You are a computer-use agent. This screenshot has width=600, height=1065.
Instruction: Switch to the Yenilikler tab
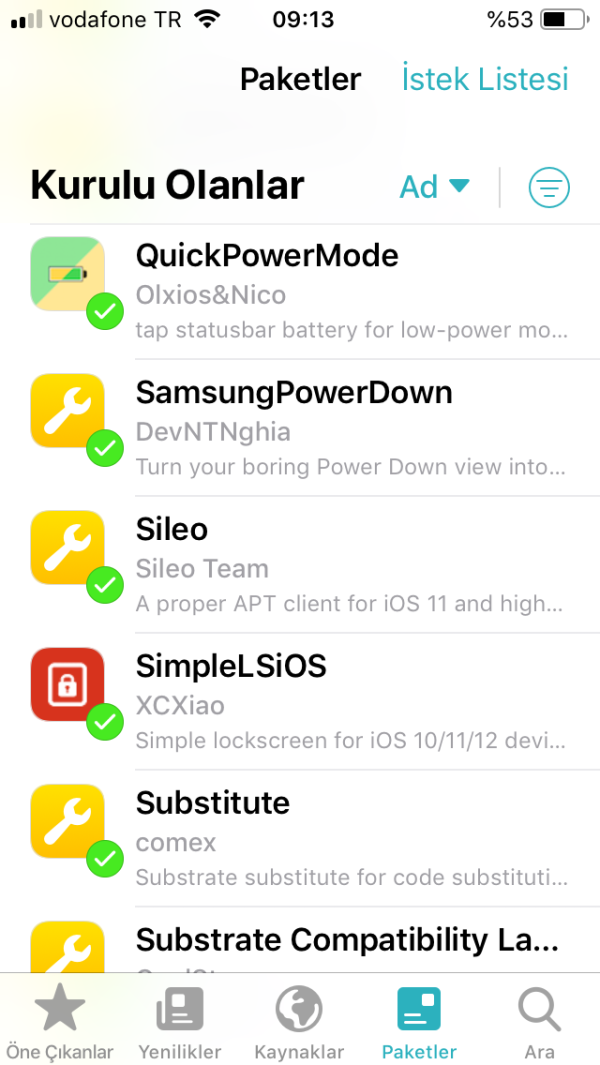point(180,1022)
